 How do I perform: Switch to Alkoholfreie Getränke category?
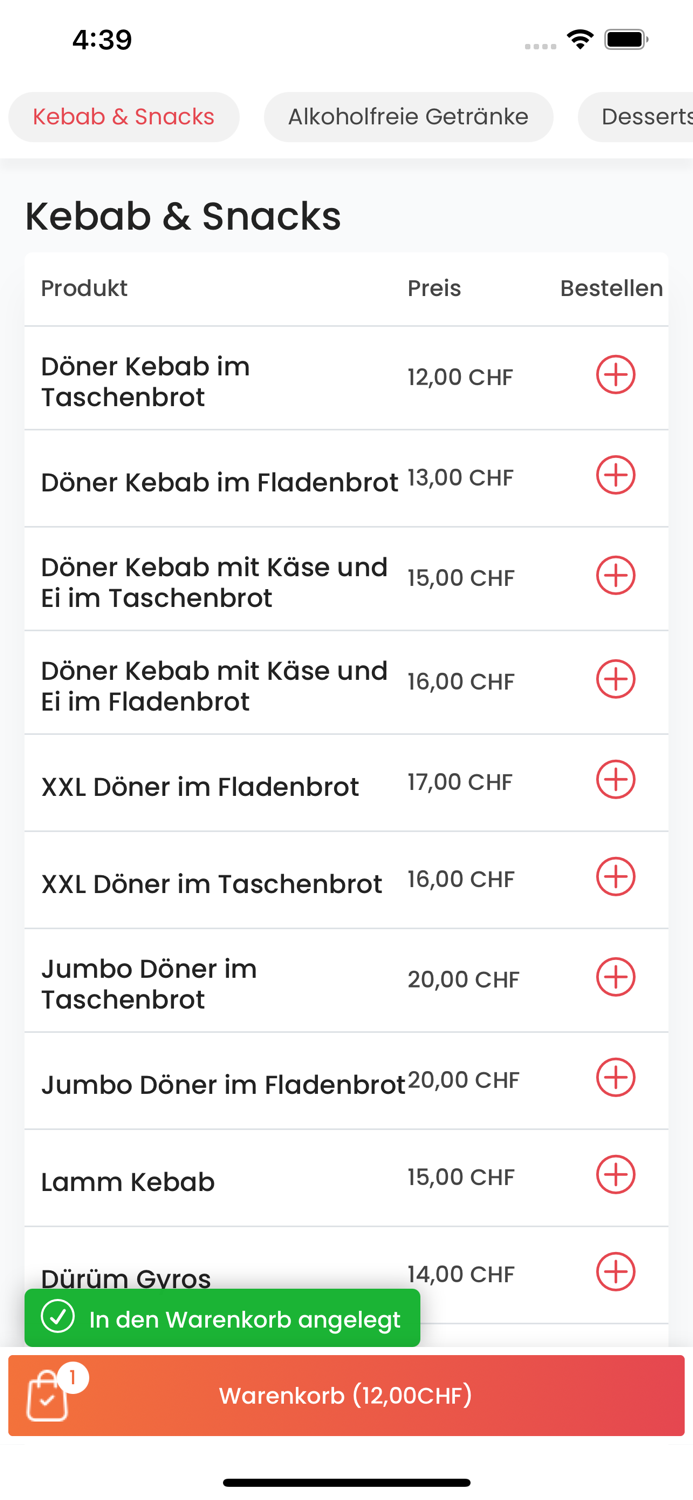click(x=408, y=117)
